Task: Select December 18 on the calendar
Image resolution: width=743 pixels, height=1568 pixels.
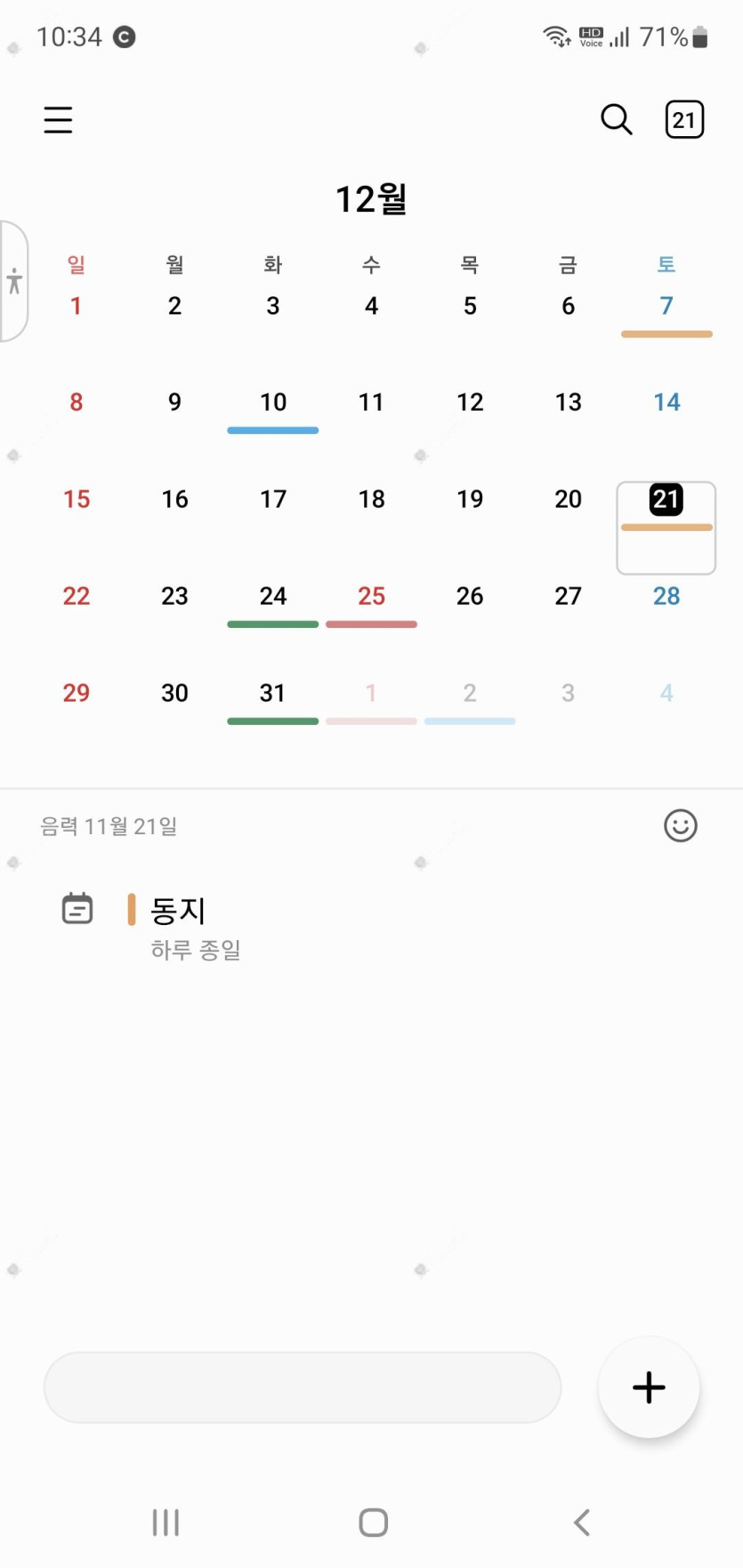Action: click(371, 500)
